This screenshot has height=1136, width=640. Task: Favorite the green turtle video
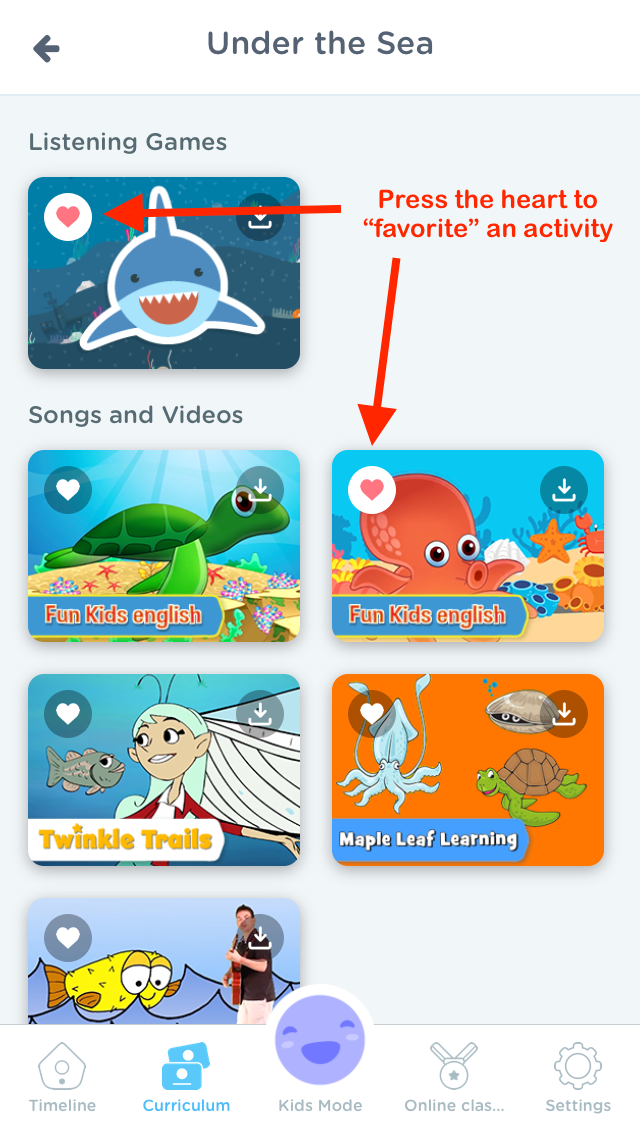[x=68, y=490]
